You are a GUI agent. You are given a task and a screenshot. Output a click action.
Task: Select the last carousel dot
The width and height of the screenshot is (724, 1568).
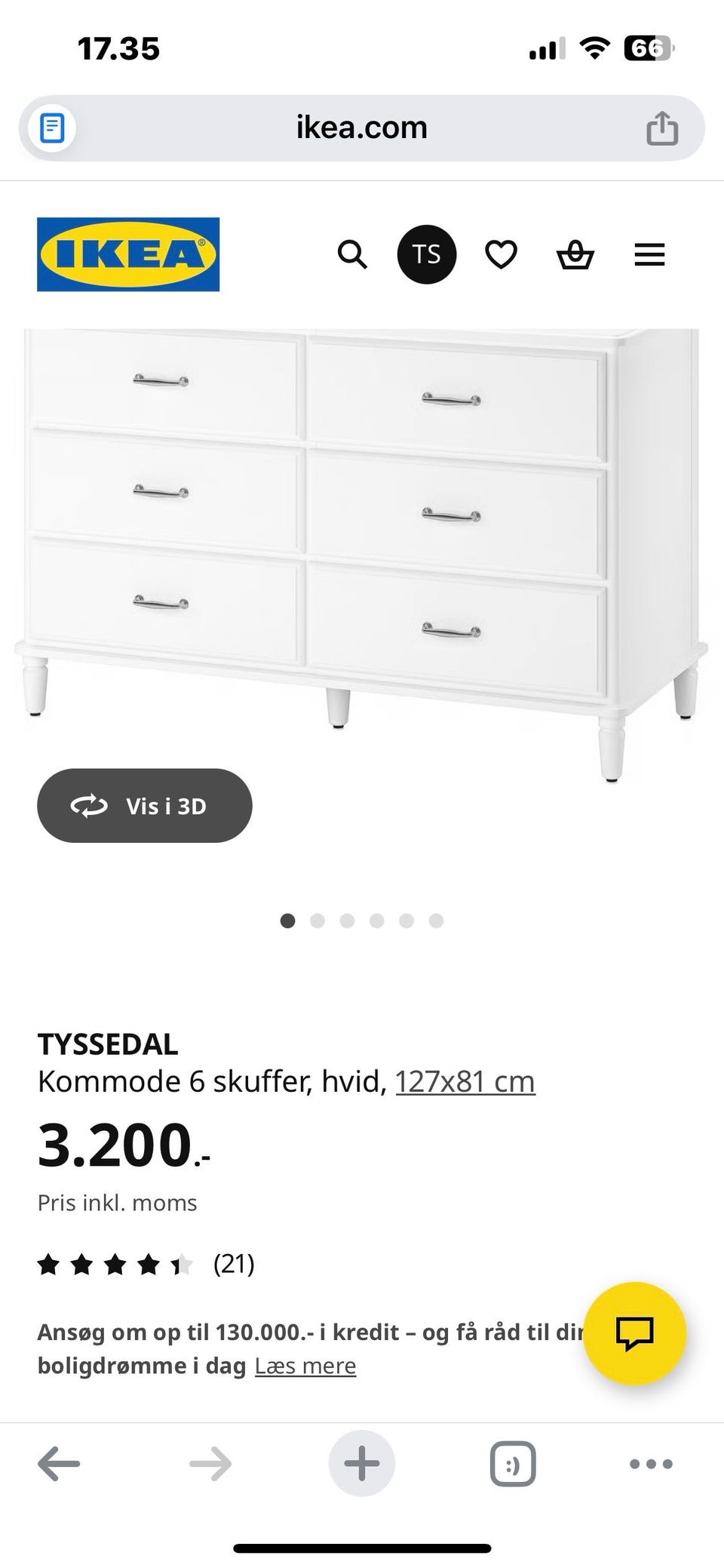[x=436, y=921]
